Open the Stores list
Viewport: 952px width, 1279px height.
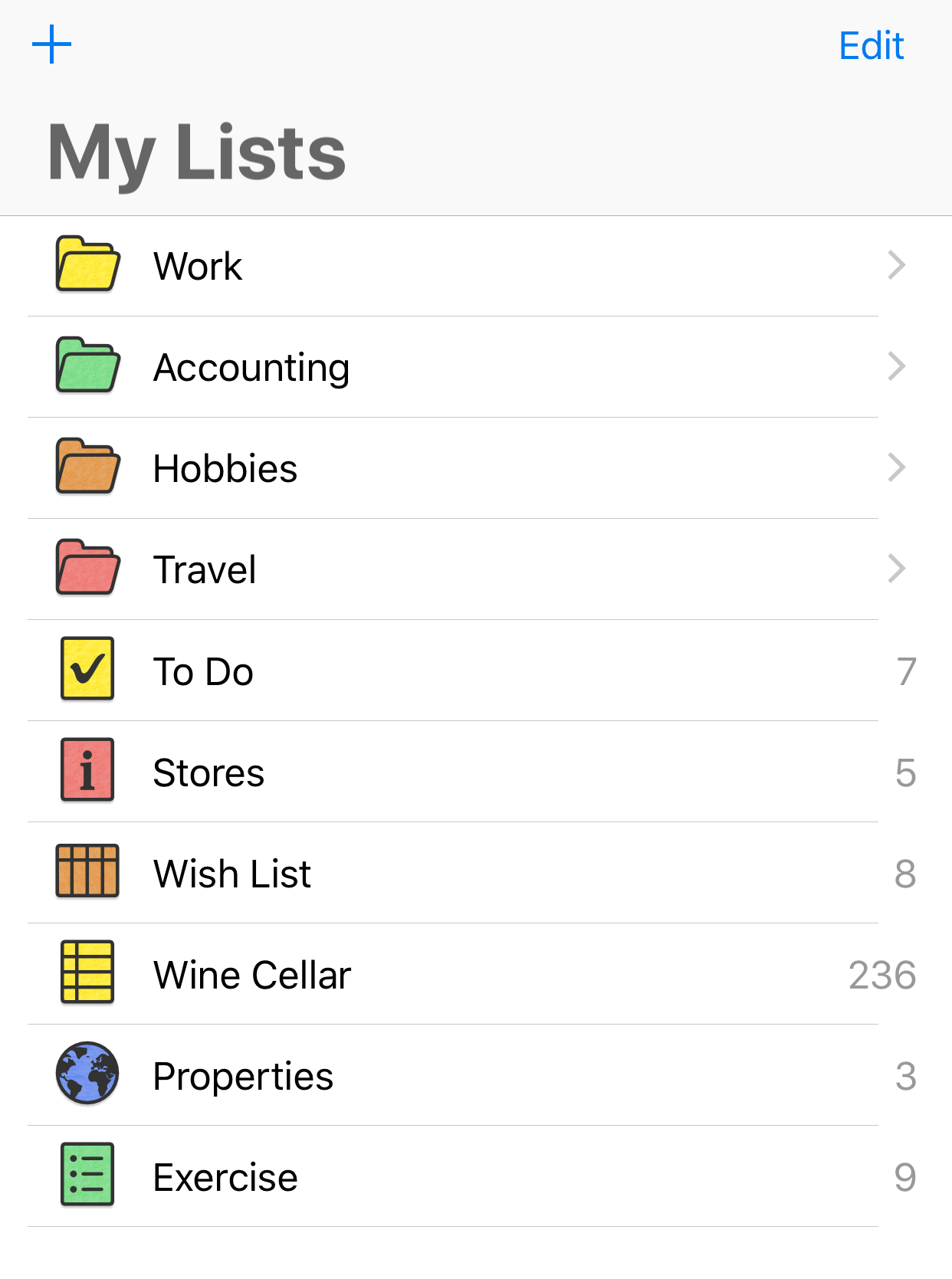[x=208, y=772]
